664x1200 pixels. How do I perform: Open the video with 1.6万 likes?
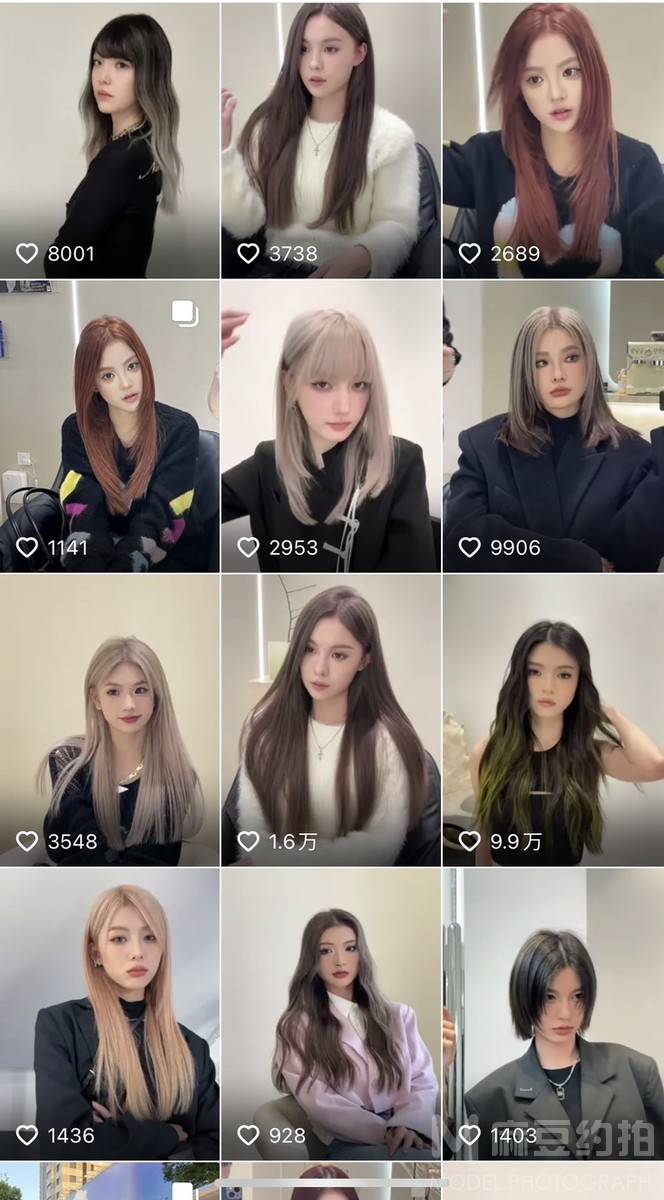pyautogui.click(x=331, y=720)
